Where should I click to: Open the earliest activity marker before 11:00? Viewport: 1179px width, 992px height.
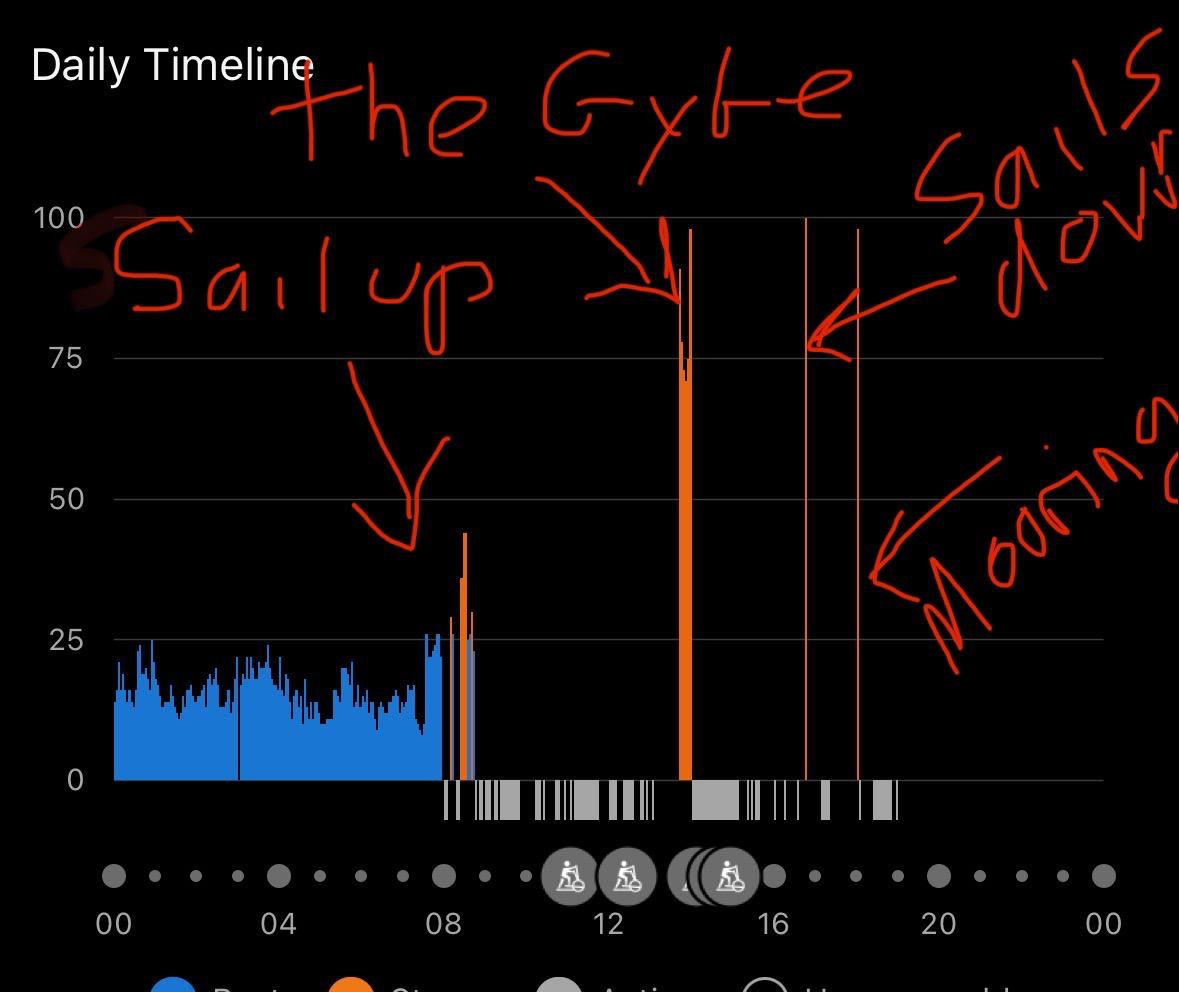570,877
